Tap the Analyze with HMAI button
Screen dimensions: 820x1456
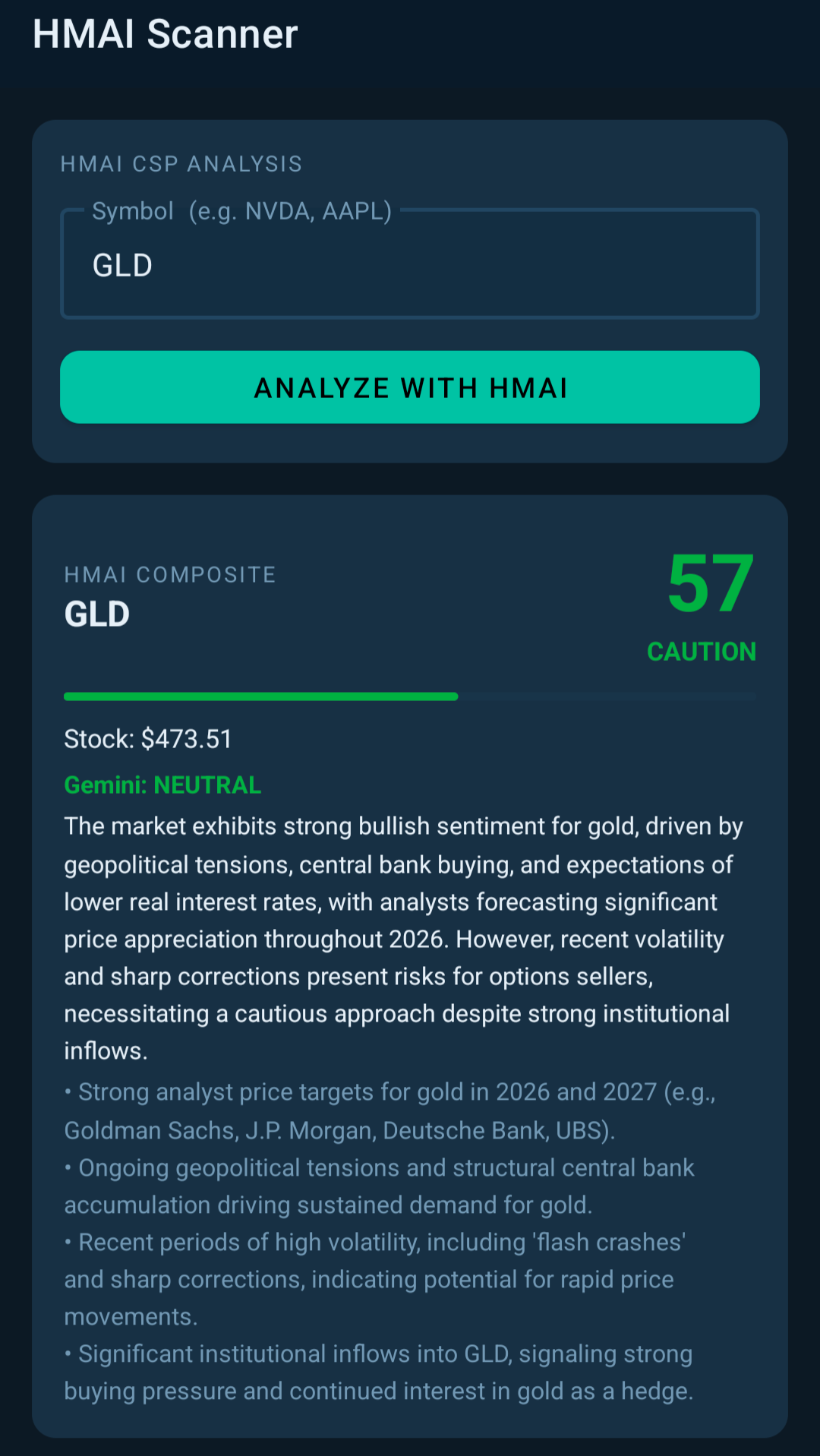click(410, 387)
